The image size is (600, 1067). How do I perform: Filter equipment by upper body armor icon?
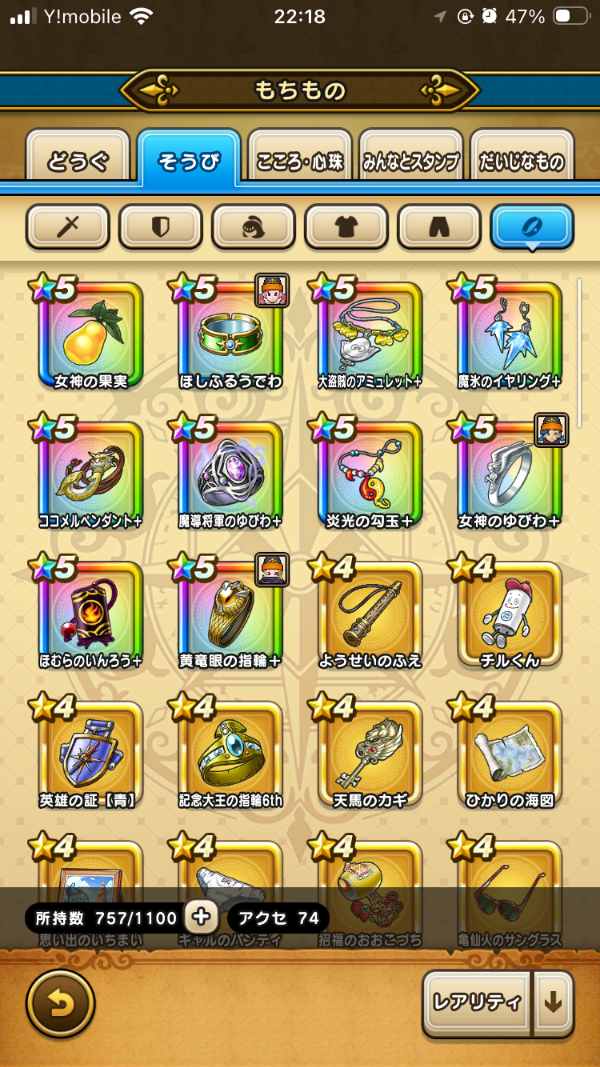click(346, 227)
